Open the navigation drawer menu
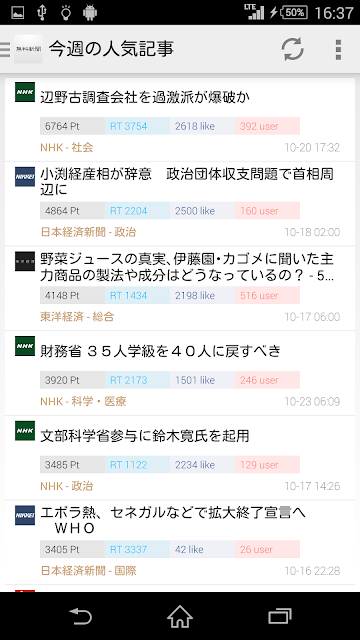This screenshot has width=360, height=640. point(21,49)
